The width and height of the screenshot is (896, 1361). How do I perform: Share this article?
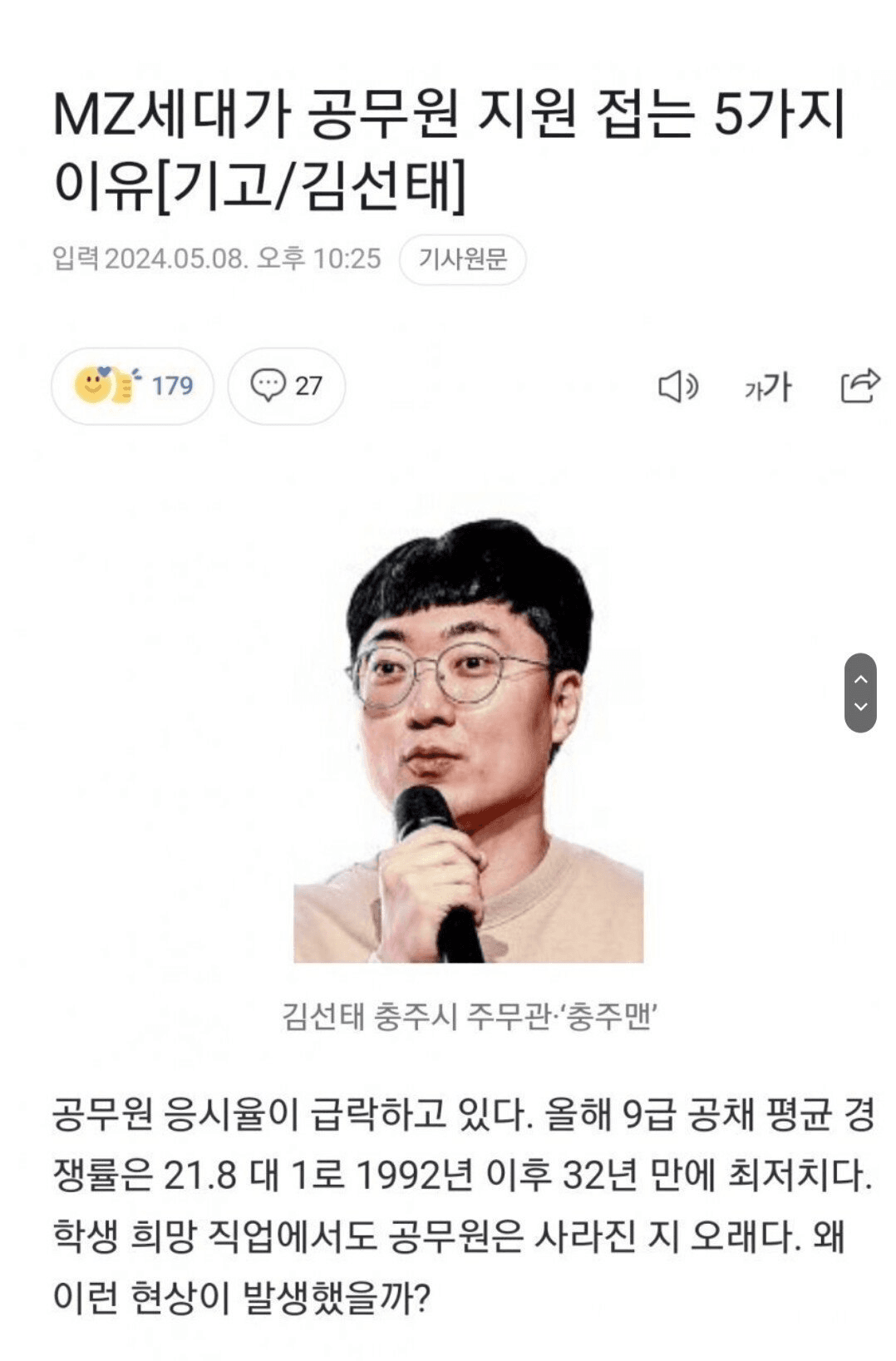coord(859,386)
